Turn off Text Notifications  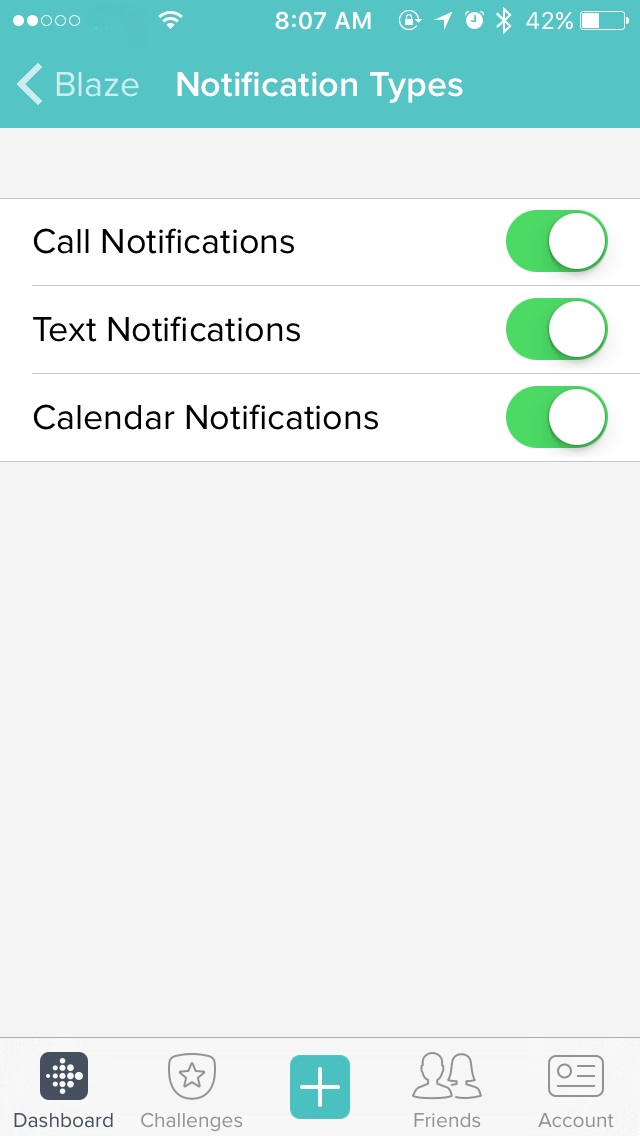pos(557,330)
